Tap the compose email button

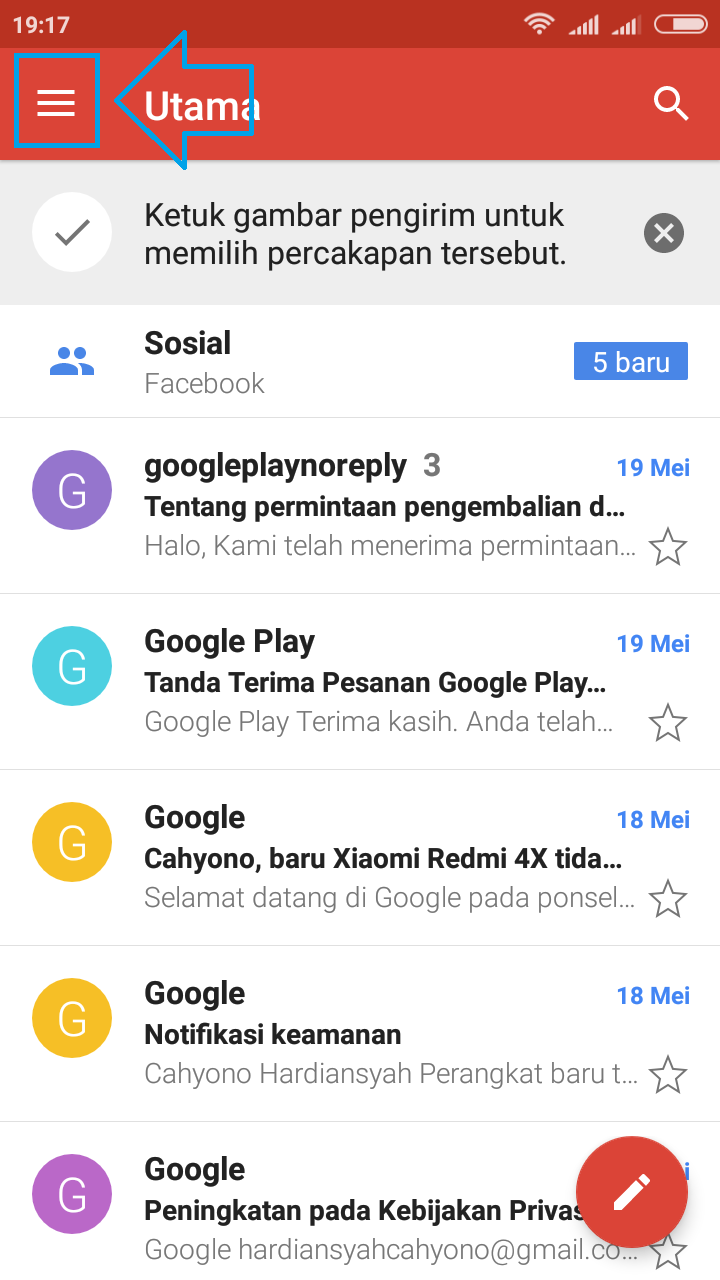(631, 1192)
